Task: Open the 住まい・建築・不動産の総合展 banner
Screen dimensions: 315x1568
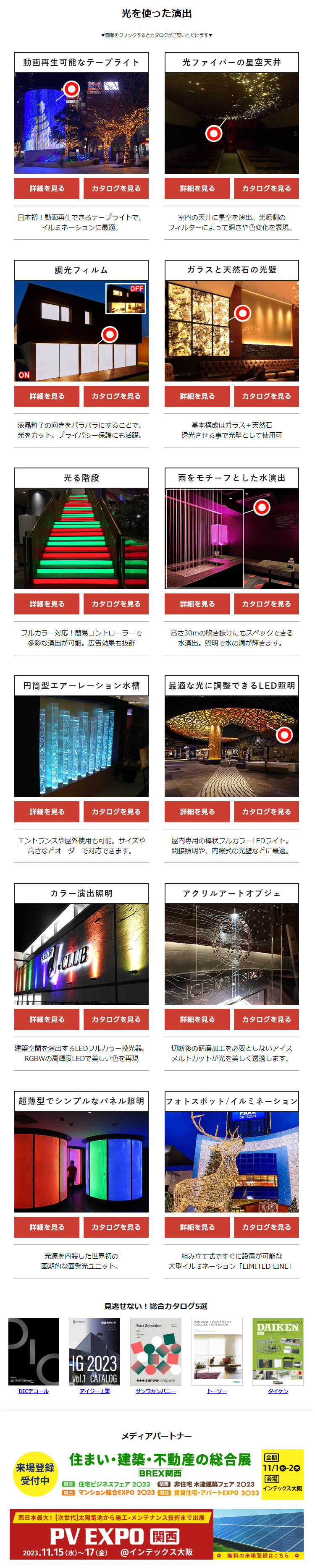Action: click(157, 1475)
